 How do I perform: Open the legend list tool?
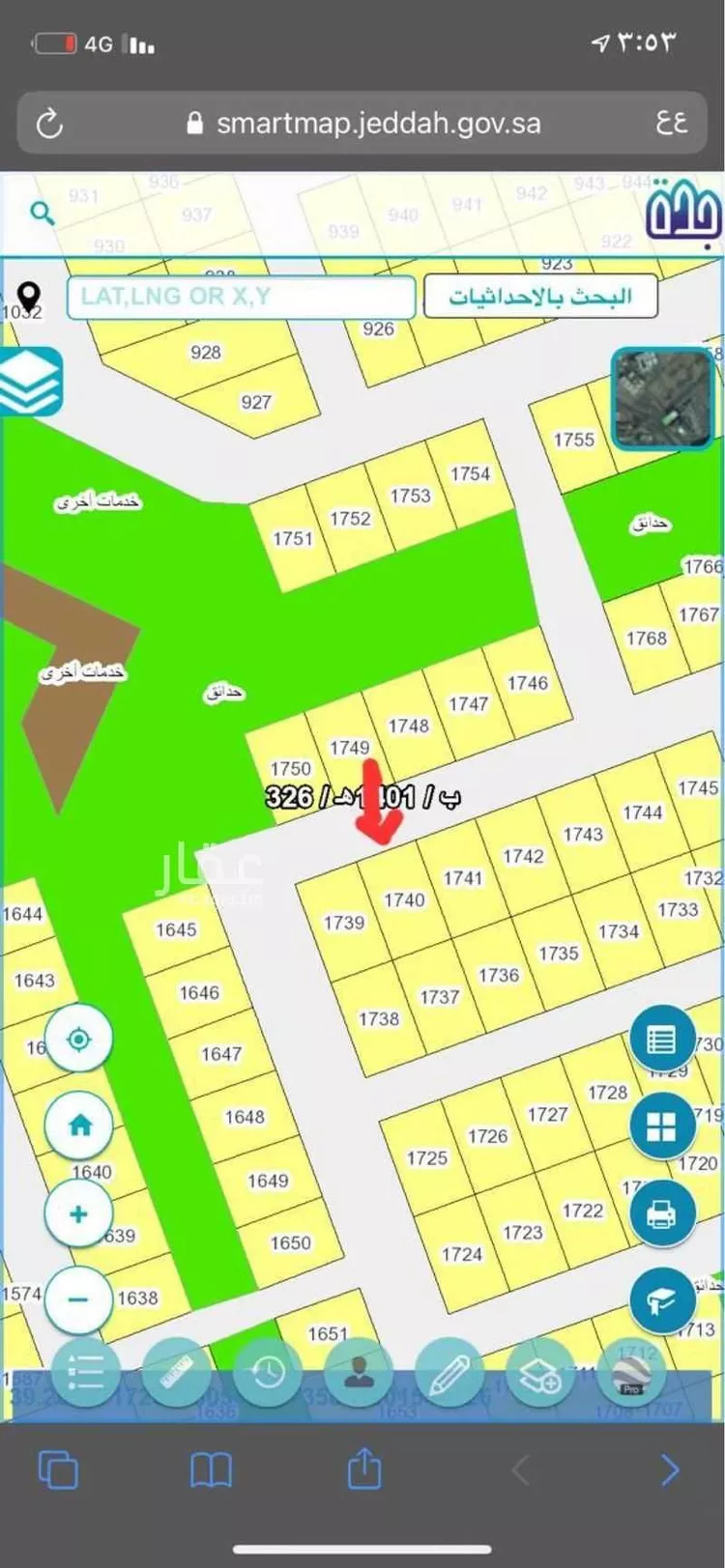tap(85, 1372)
